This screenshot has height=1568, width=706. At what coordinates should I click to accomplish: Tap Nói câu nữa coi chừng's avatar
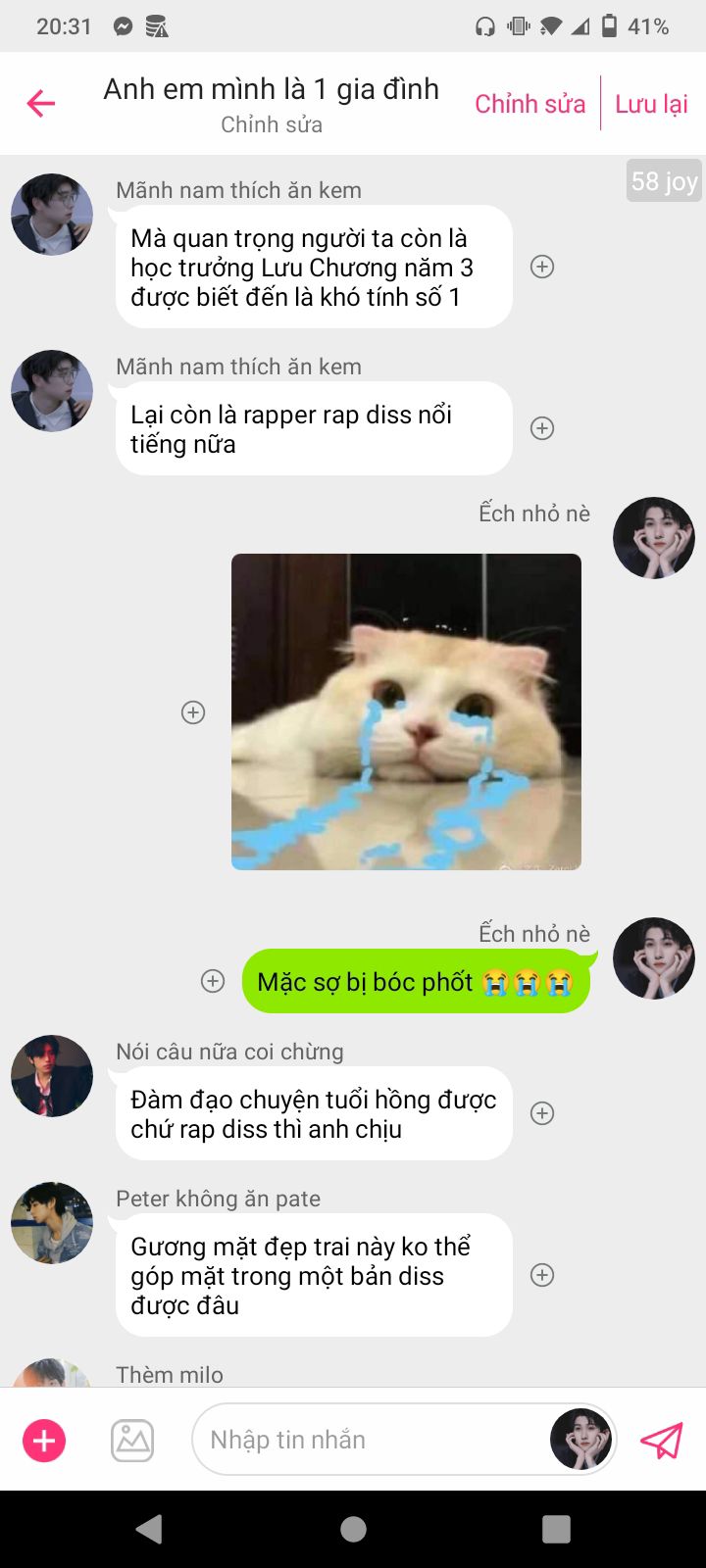click(x=52, y=1075)
